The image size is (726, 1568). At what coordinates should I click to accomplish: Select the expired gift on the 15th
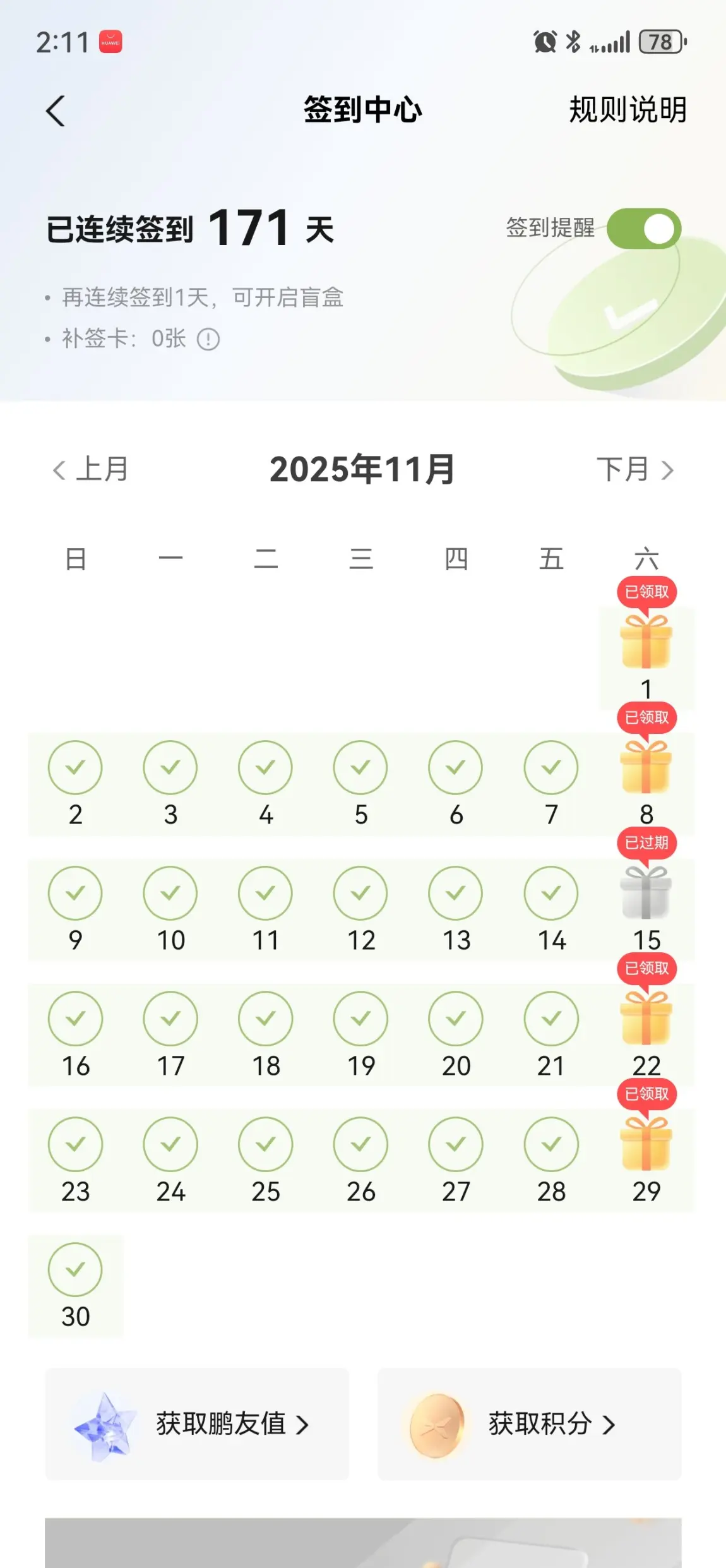click(x=646, y=893)
